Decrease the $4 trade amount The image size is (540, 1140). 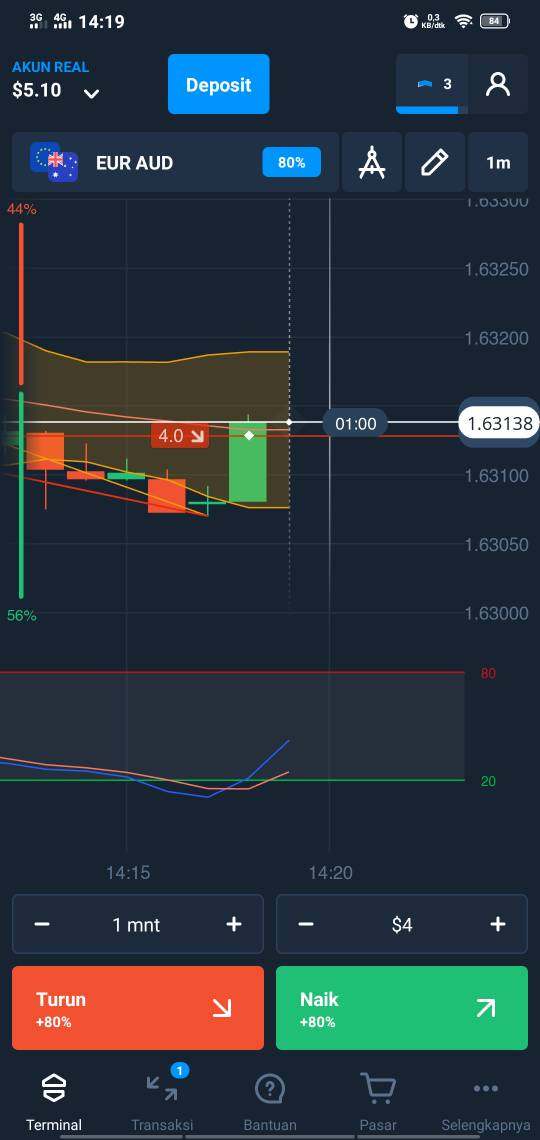[306, 924]
